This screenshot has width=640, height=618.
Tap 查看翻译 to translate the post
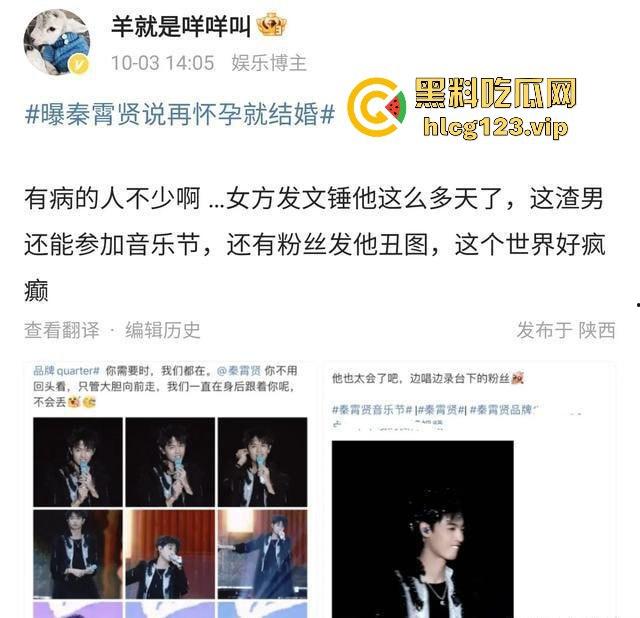click(x=62, y=330)
